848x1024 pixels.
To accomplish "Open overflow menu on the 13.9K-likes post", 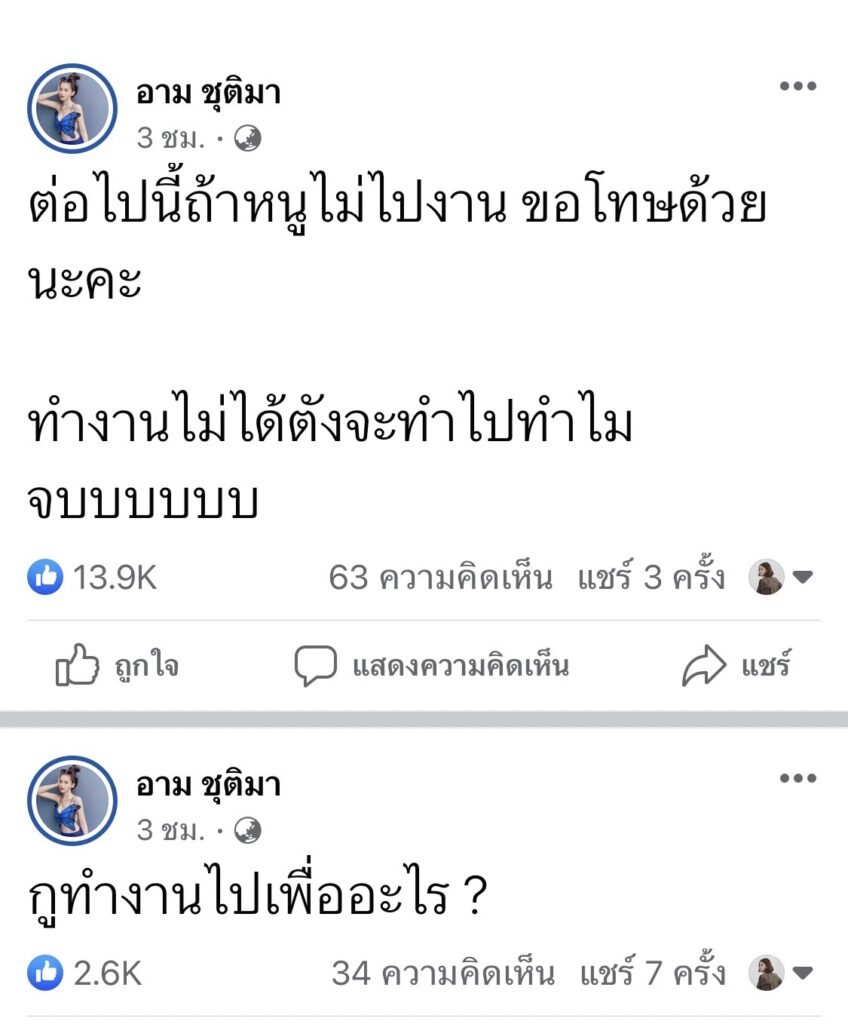I will (x=797, y=87).
